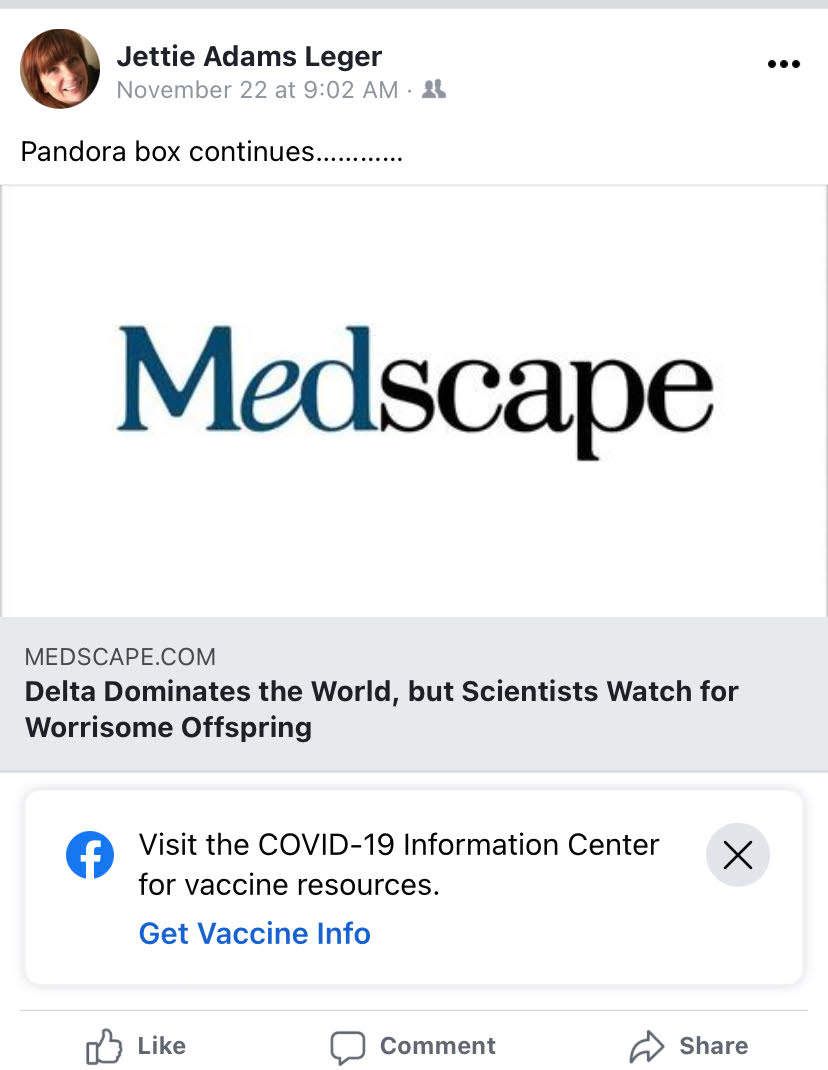The height and width of the screenshot is (1070, 828).
Task: Share this post
Action: pos(689,1046)
